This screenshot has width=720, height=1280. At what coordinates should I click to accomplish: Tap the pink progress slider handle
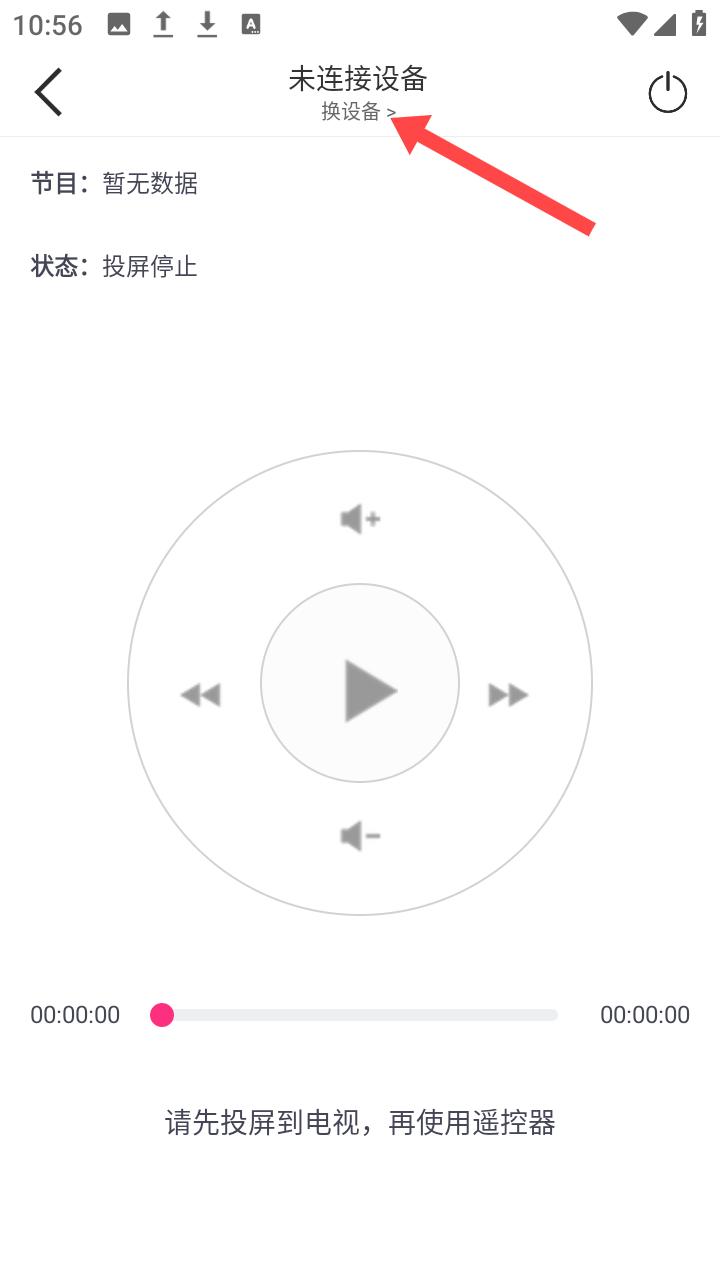(x=162, y=1015)
